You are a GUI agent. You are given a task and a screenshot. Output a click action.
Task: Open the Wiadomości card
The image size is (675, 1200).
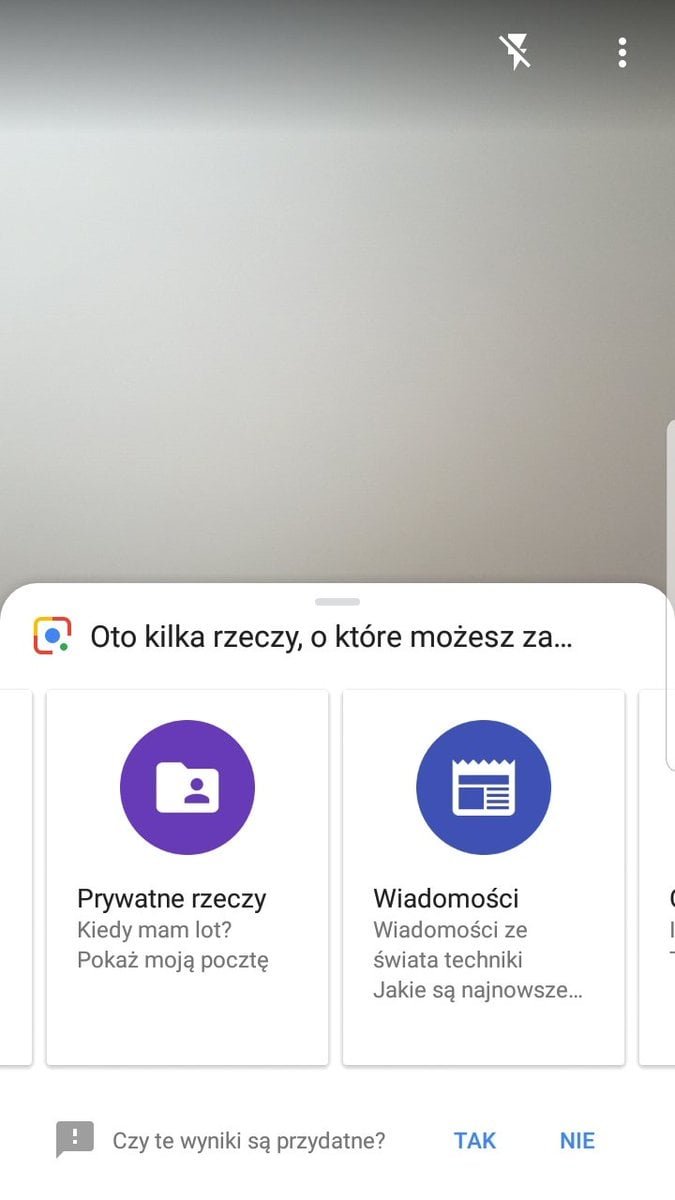(483, 877)
